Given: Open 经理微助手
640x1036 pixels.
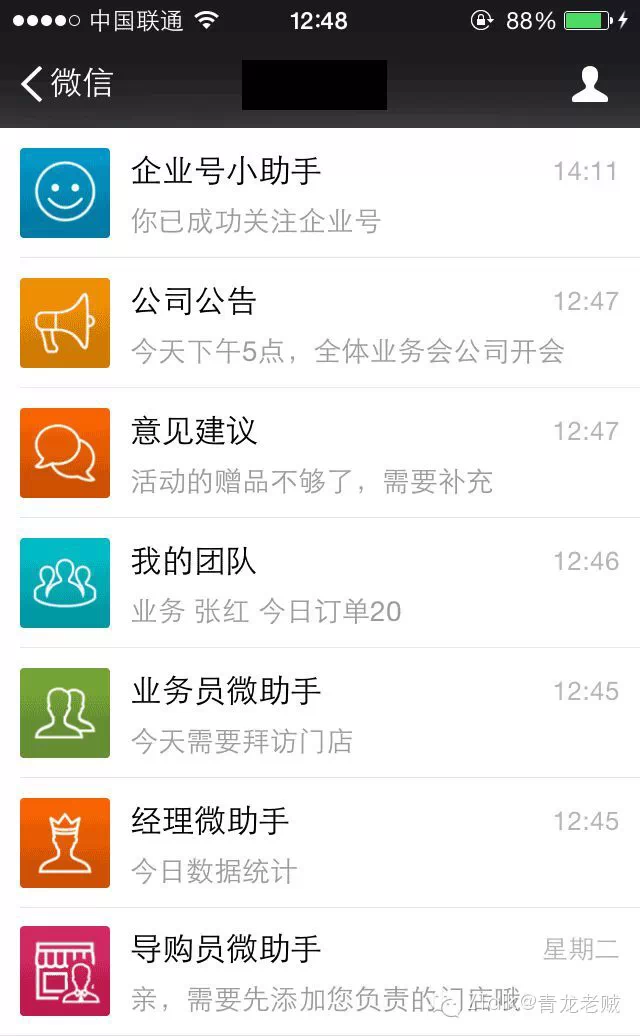Looking at the screenshot, I should (320, 843).
